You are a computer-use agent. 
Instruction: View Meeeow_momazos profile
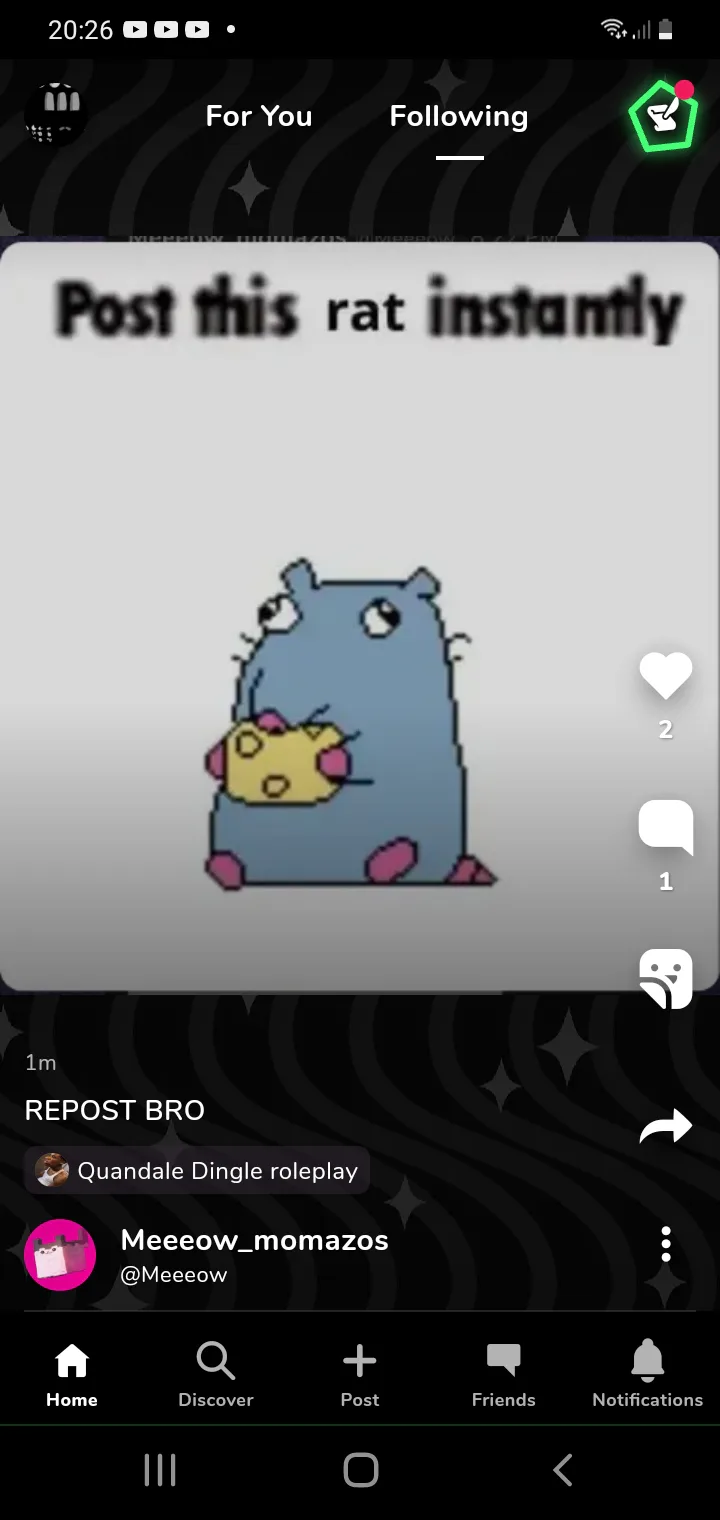[254, 1241]
